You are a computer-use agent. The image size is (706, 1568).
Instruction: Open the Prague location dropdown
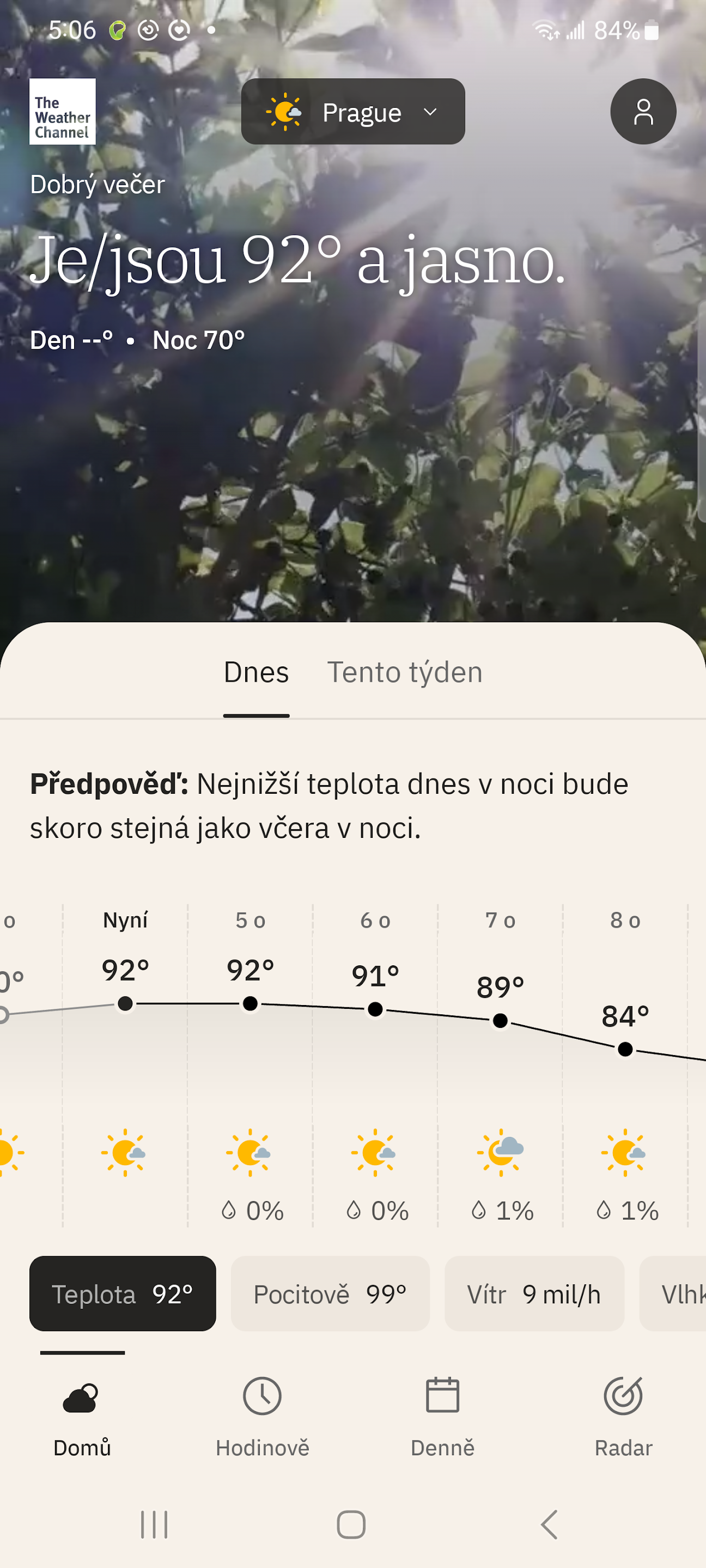352,112
